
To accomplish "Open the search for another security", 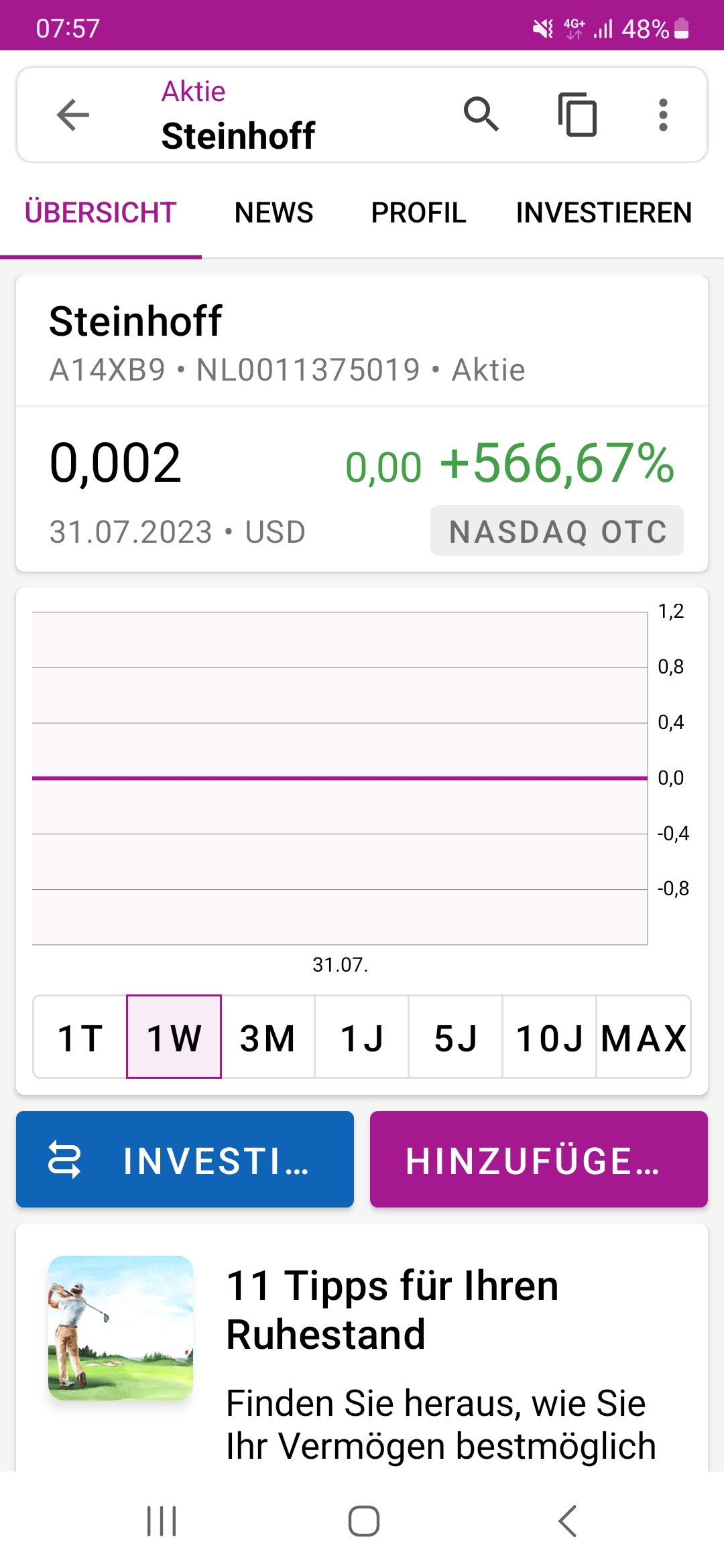I will (x=483, y=115).
